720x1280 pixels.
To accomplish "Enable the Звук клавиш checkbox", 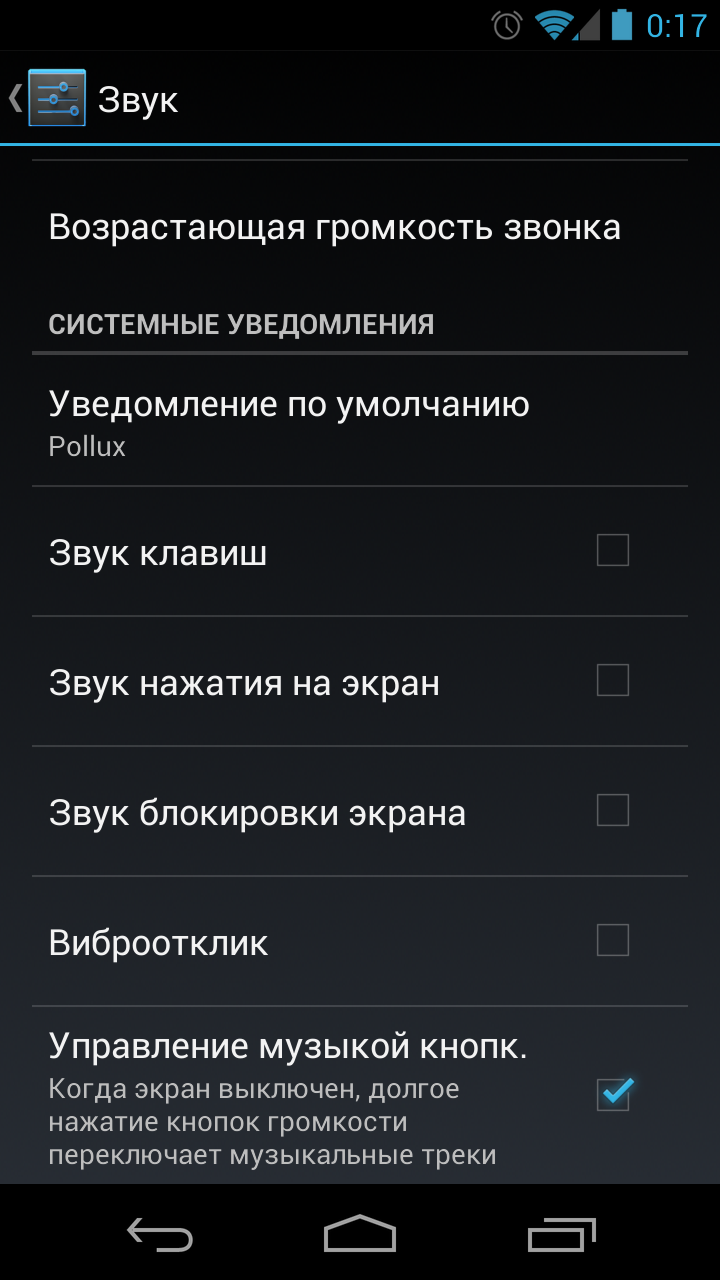I will click(x=613, y=551).
